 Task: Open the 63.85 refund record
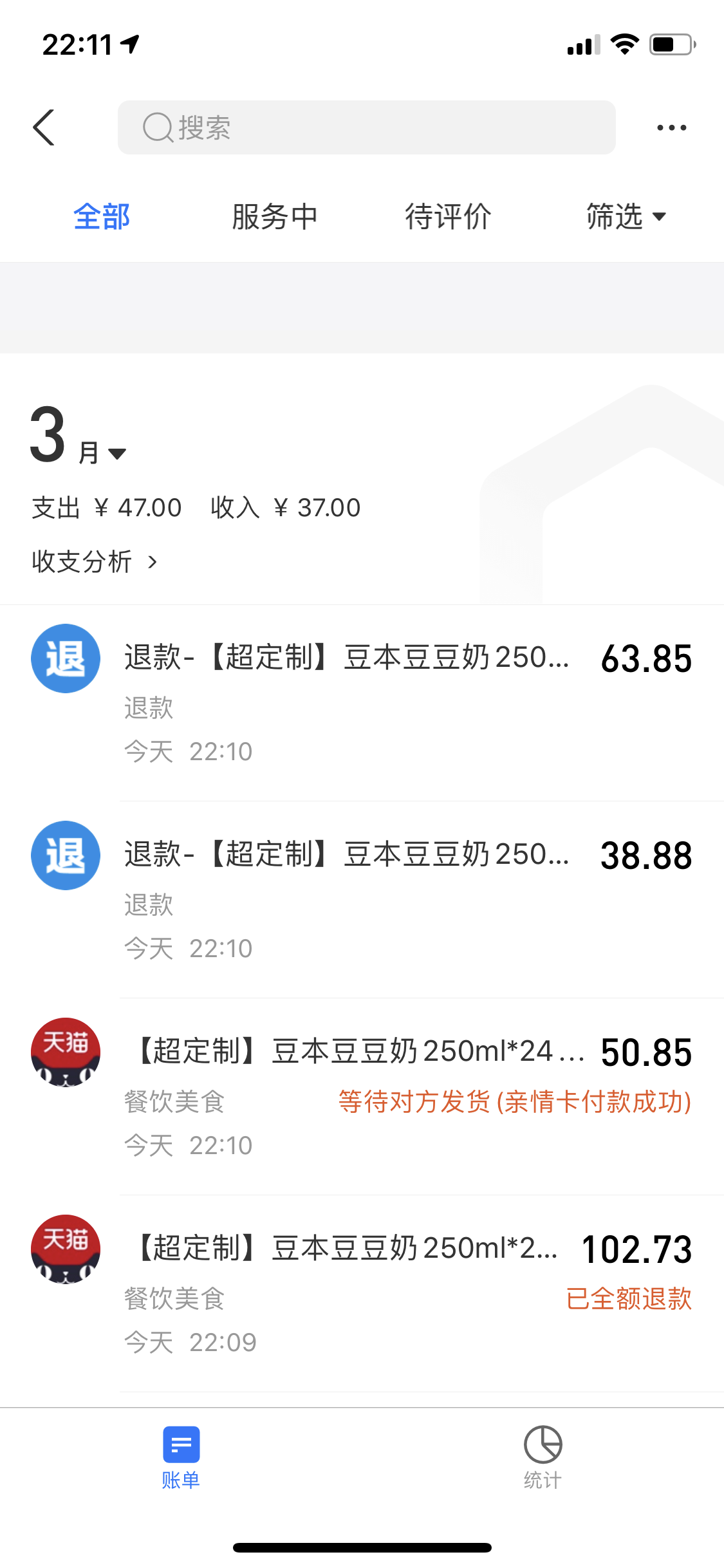(362, 703)
